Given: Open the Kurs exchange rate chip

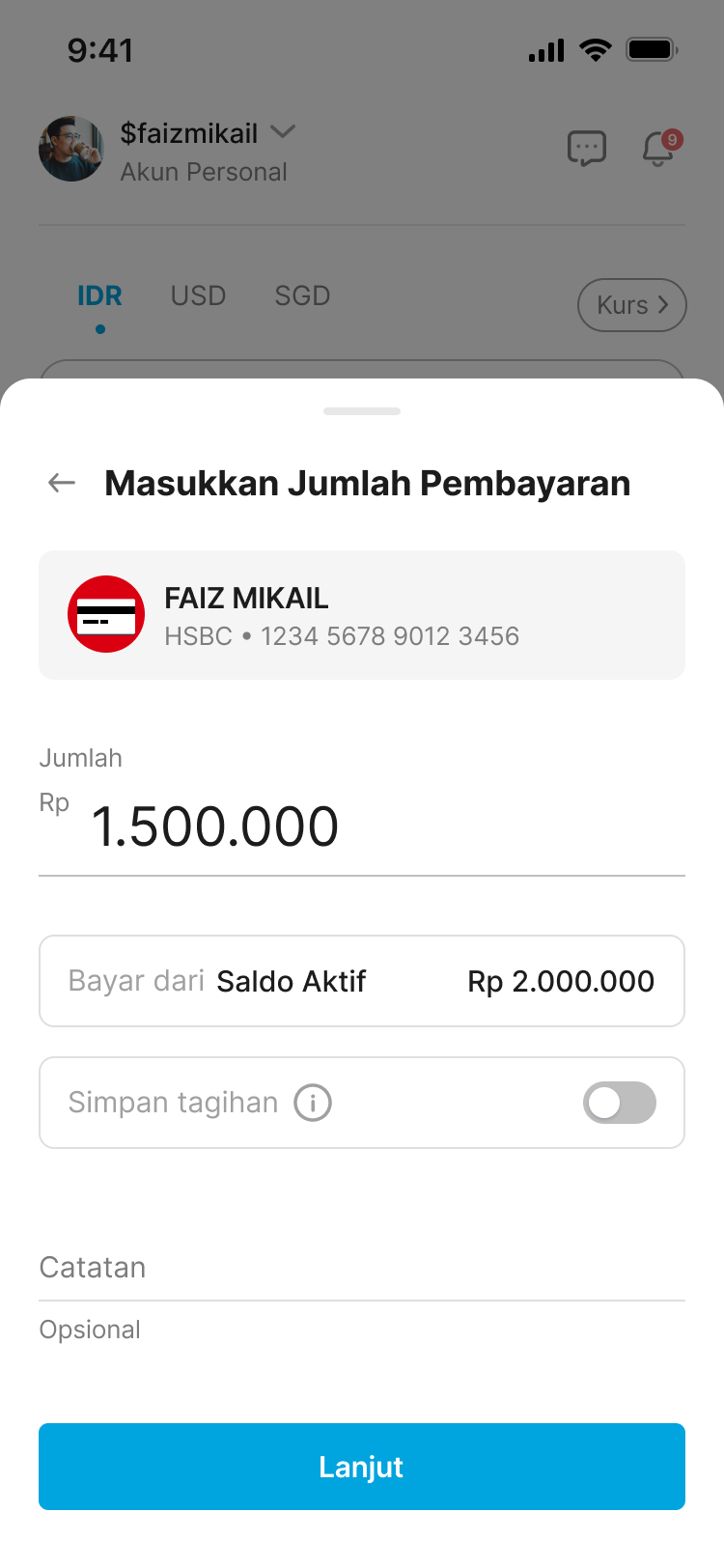Looking at the screenshot, I should point(631,305).
